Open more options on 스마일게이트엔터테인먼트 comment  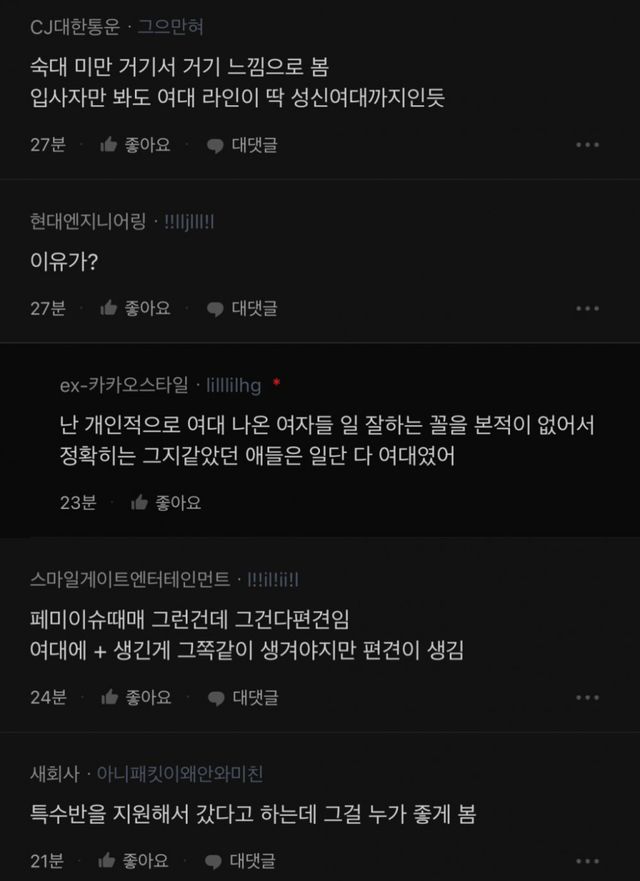tap(588, 697)
